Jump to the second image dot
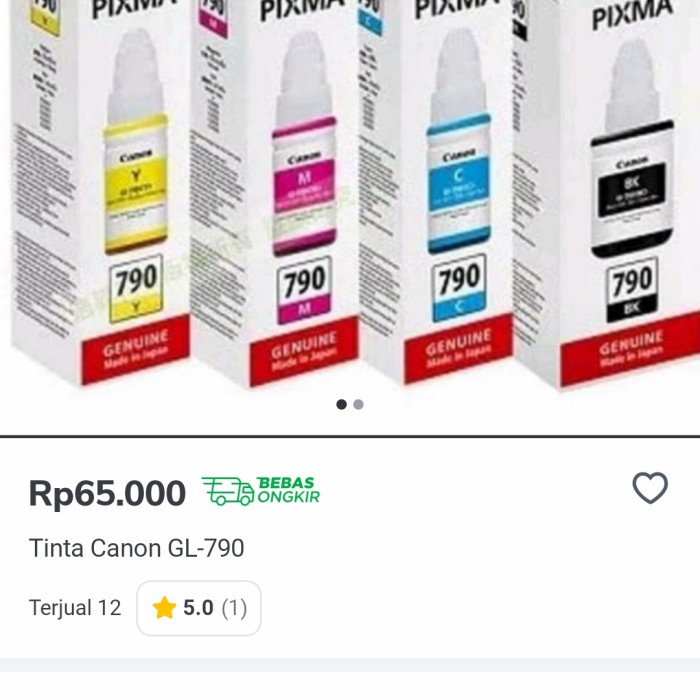Viewport: 700px width, 700px height. [359, 405]
